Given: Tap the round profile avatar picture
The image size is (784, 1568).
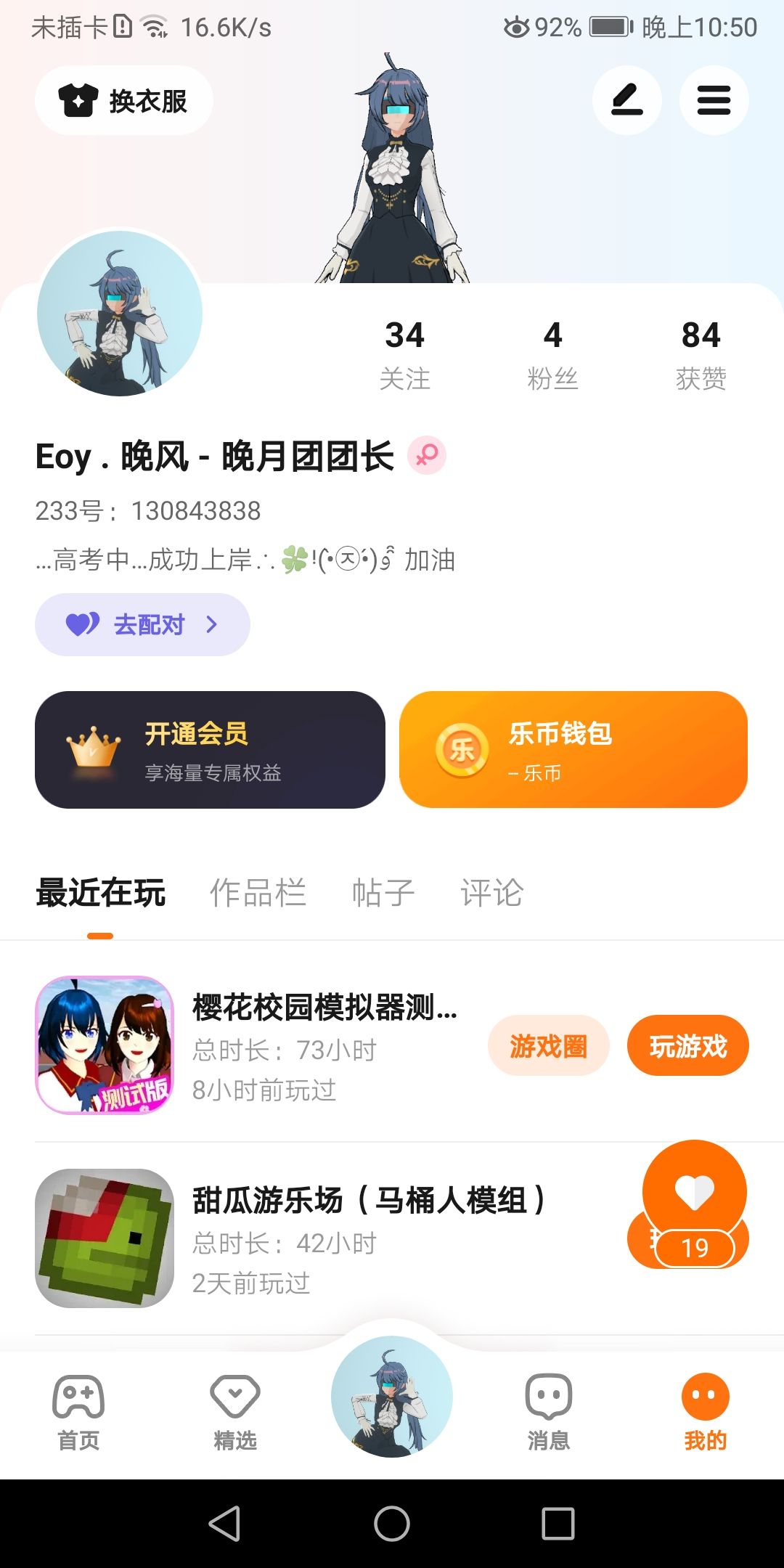Looking at the screenshot, I should click(x=120, y=314).
